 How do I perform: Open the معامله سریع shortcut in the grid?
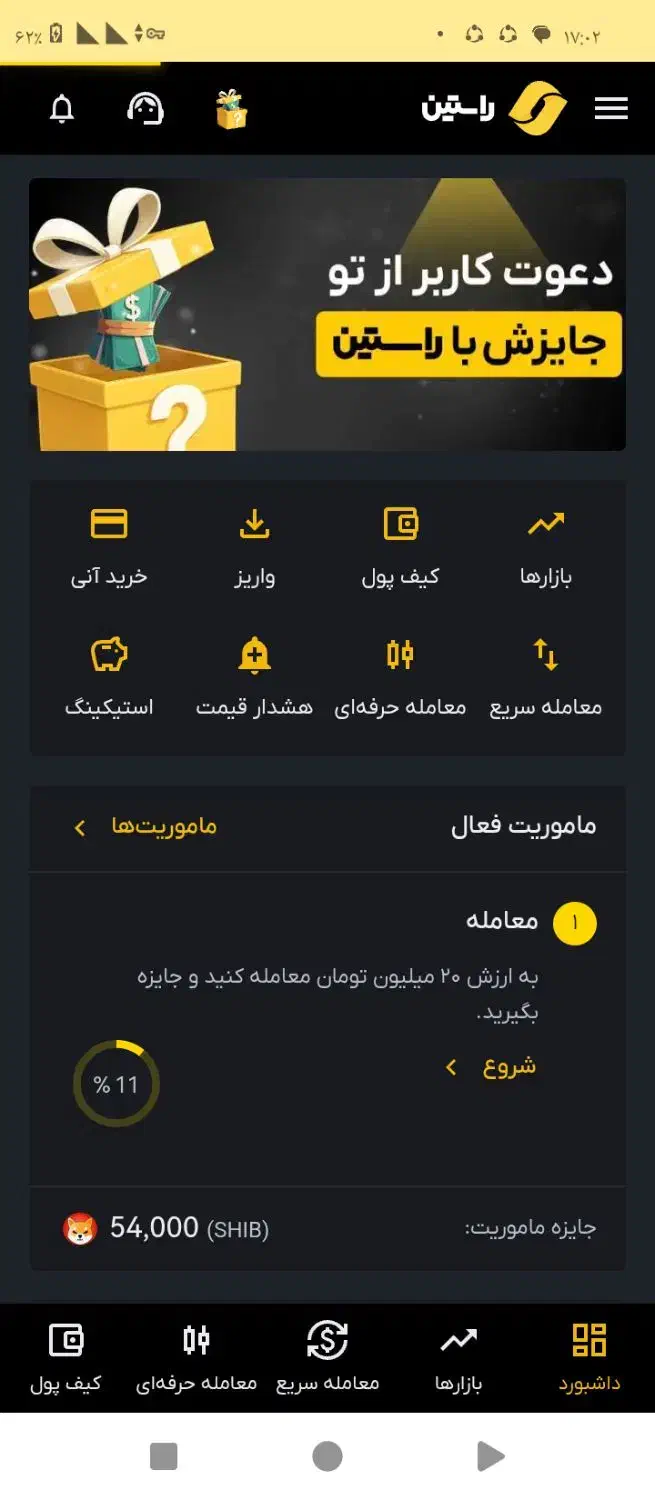click(x=545, y=677)
